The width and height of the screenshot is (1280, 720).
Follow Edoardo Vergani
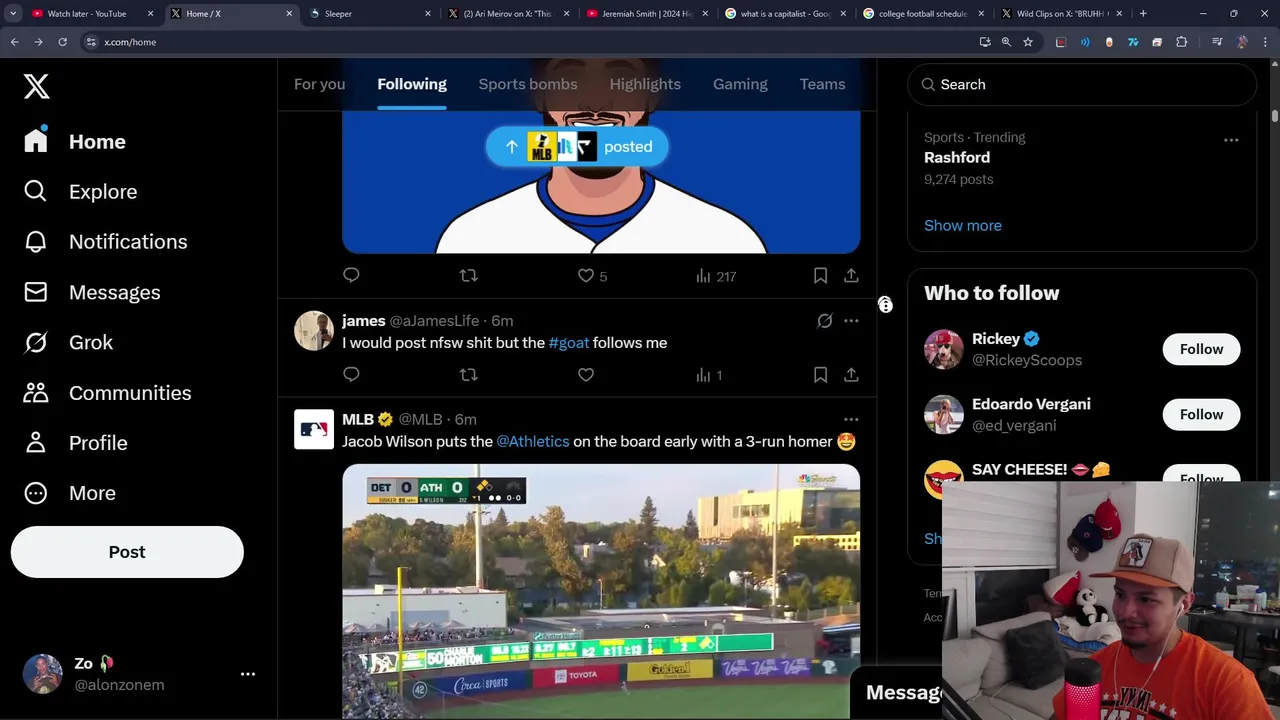click(x=1201, y=414)
